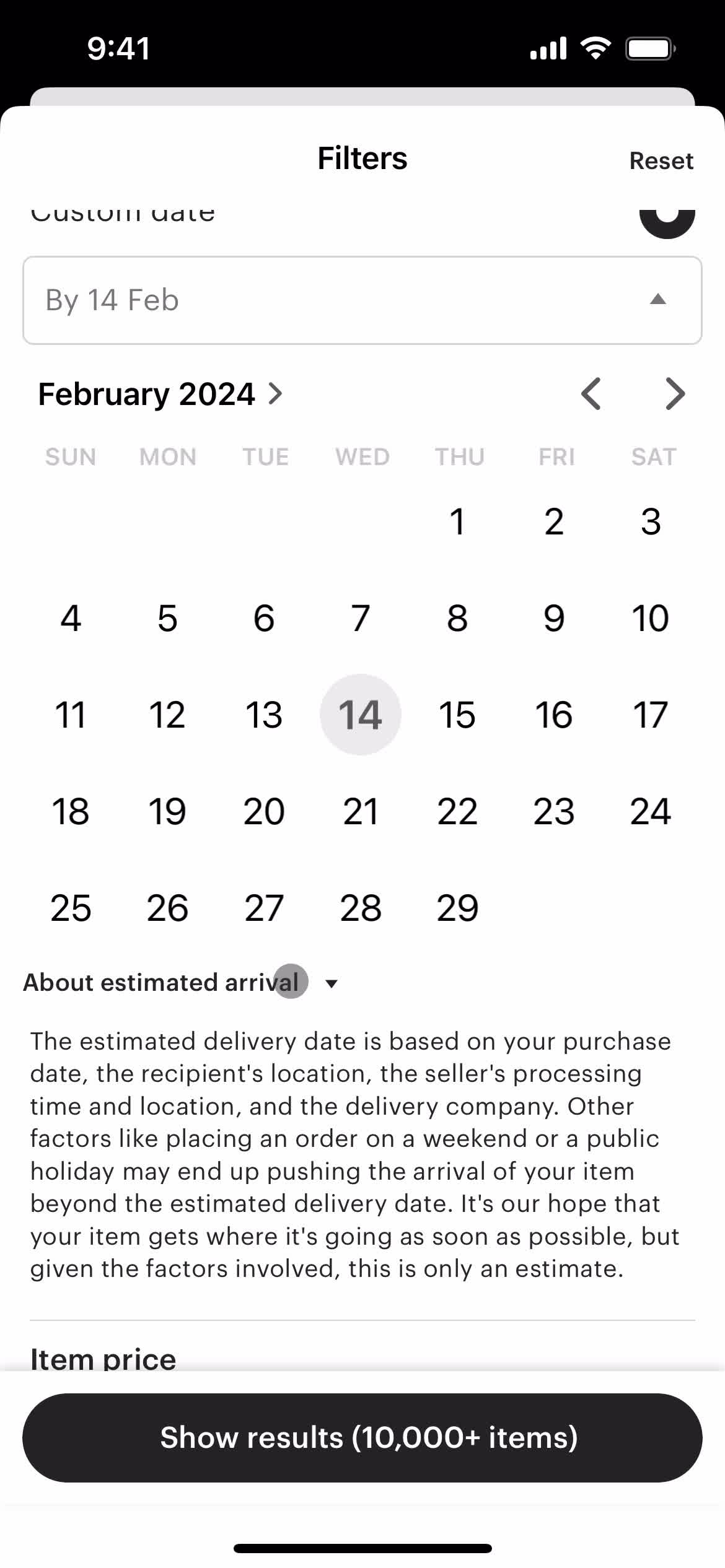Image resolution: width=725 pixels, height=1568 pixels.
Task: Collapse the By 14 Feb date dropdown
Action: pyautogui.click(x=657, y=300)
